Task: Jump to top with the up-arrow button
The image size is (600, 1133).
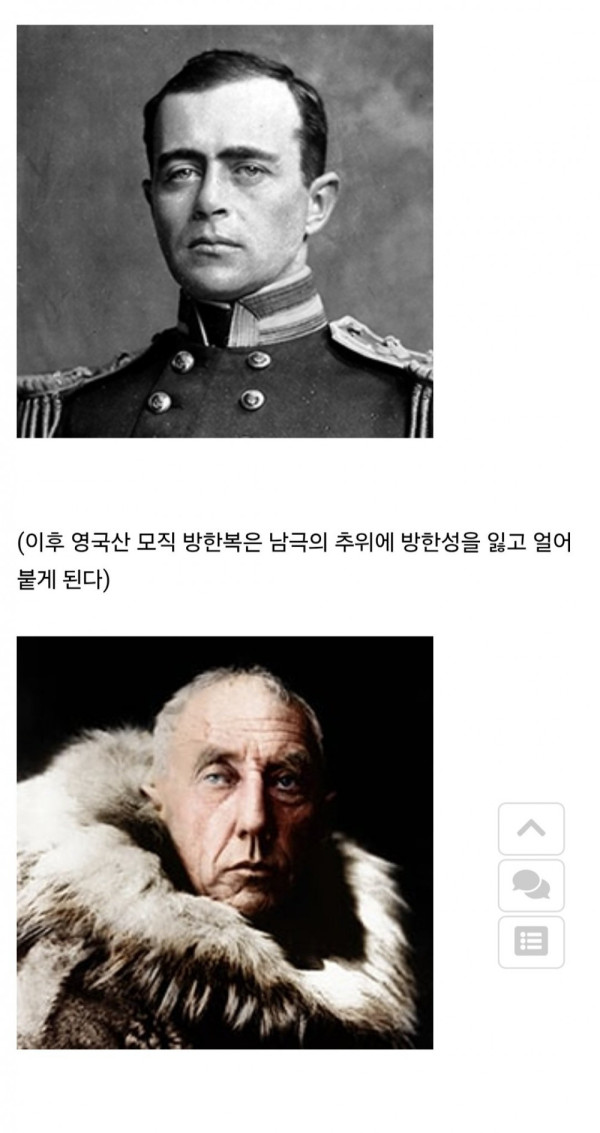Action: [x=531, y=828]
